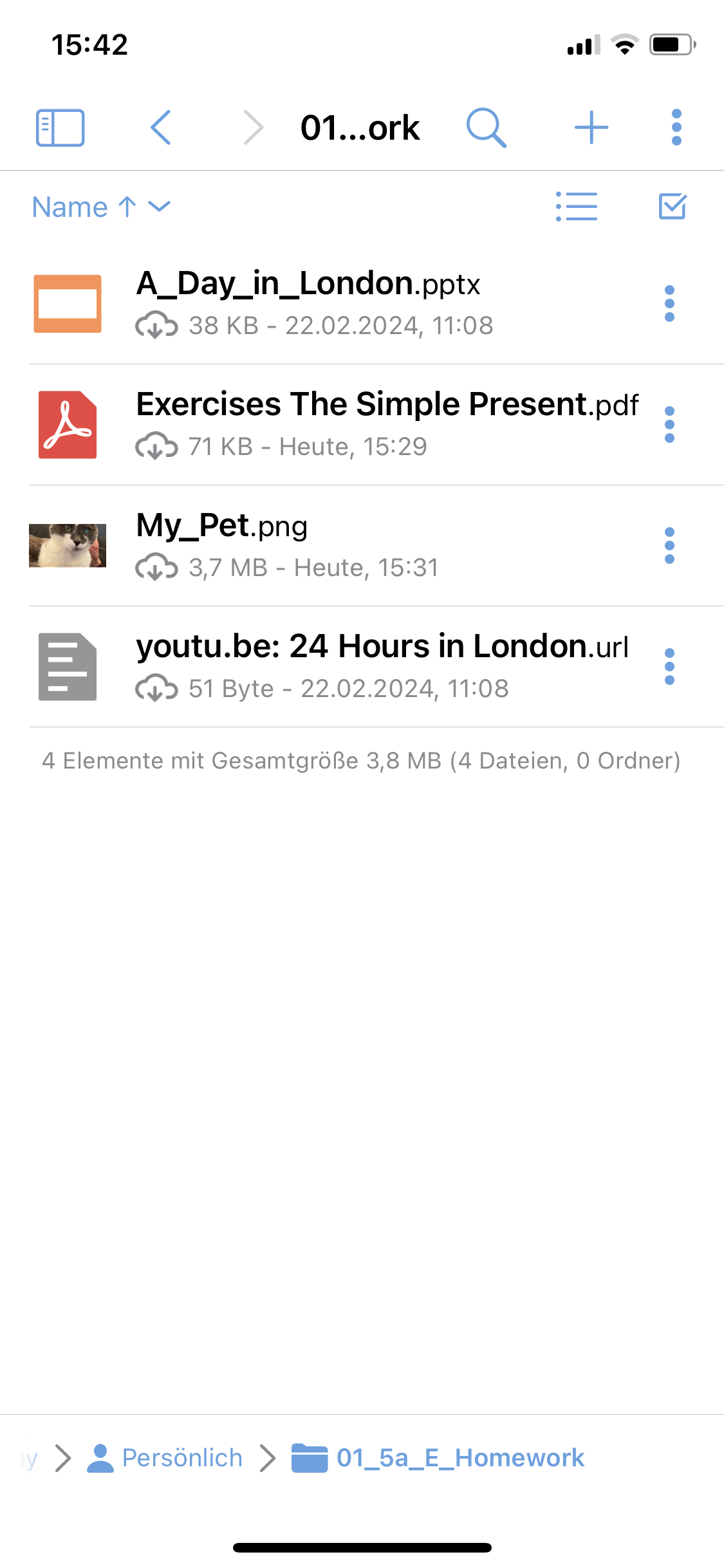
Task: Open the overflow menu in the top bar
Action: point(676,127)
